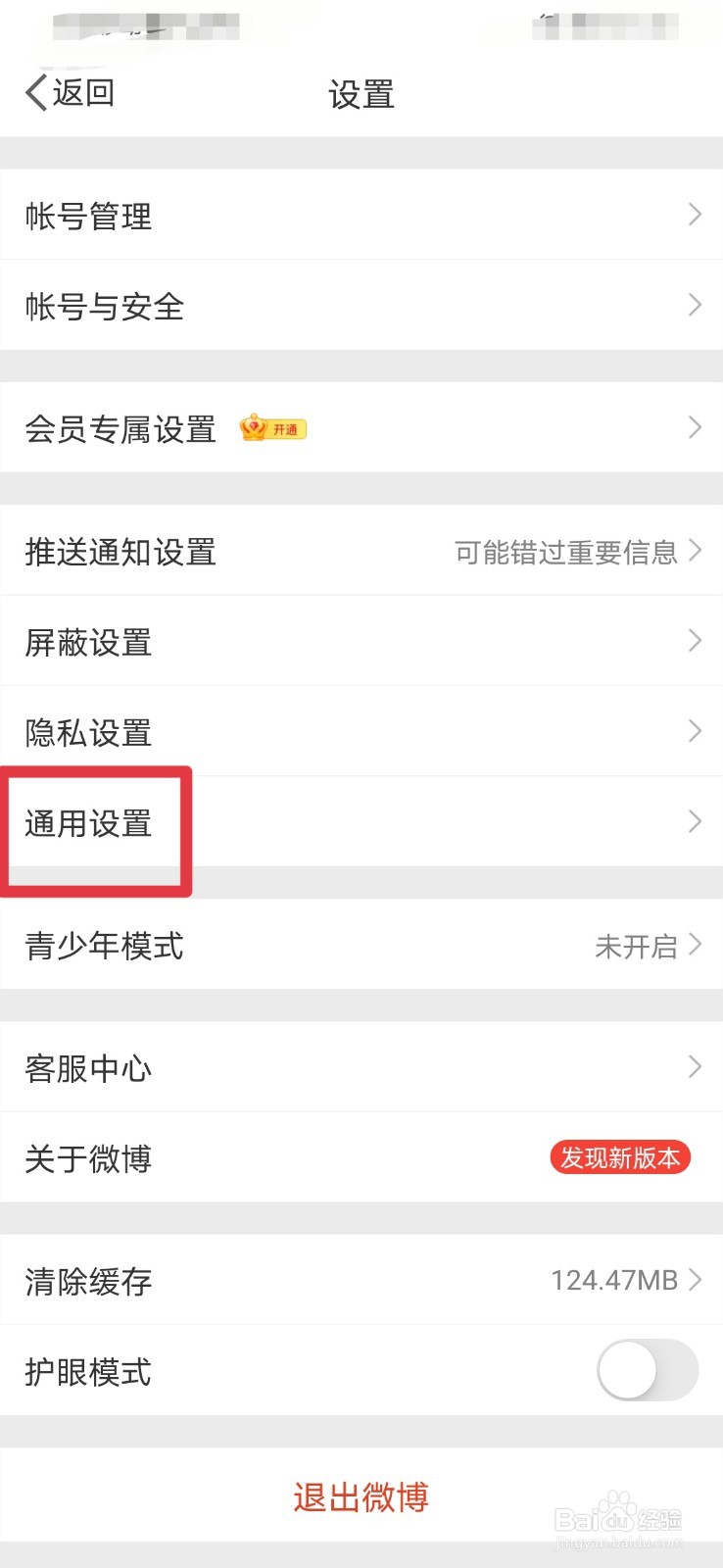Click the chevron next to 会员专属设置

[696, 428]
